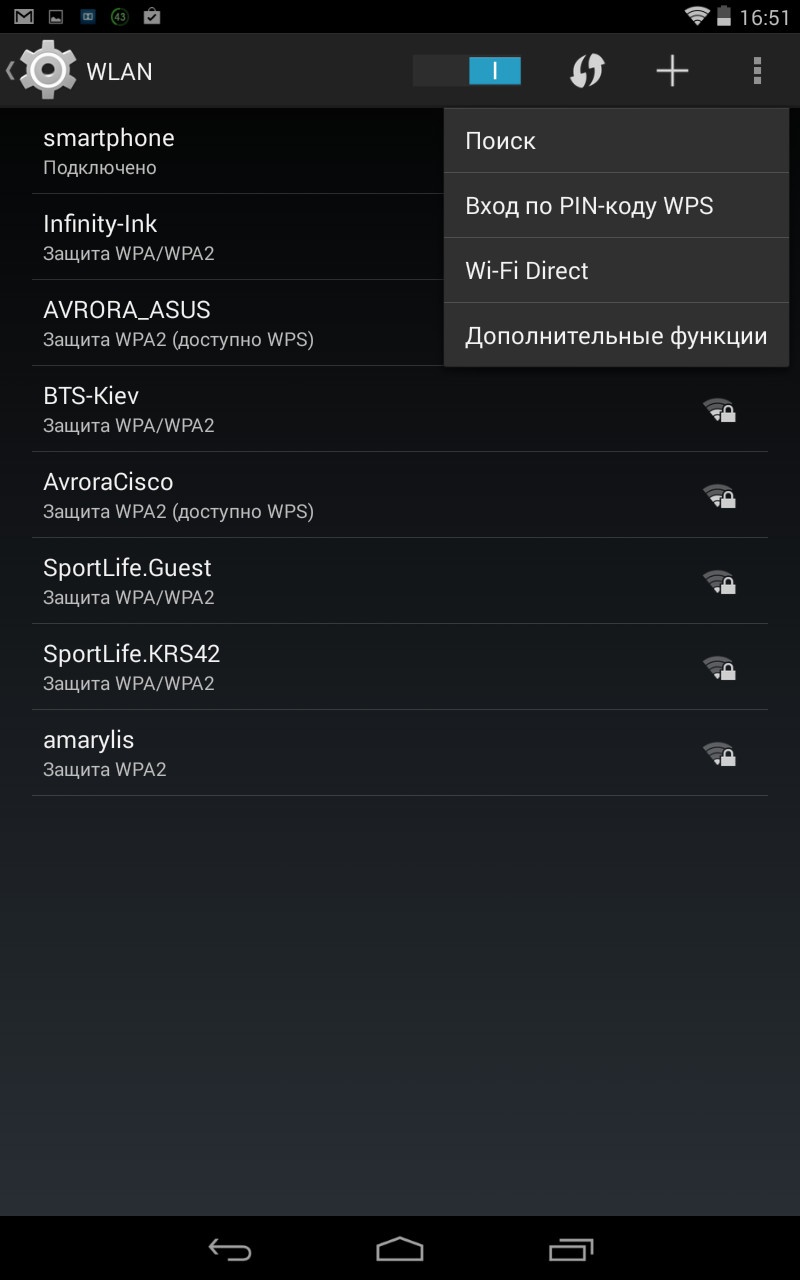Go back via the settings gear icon

coord(45,71)
